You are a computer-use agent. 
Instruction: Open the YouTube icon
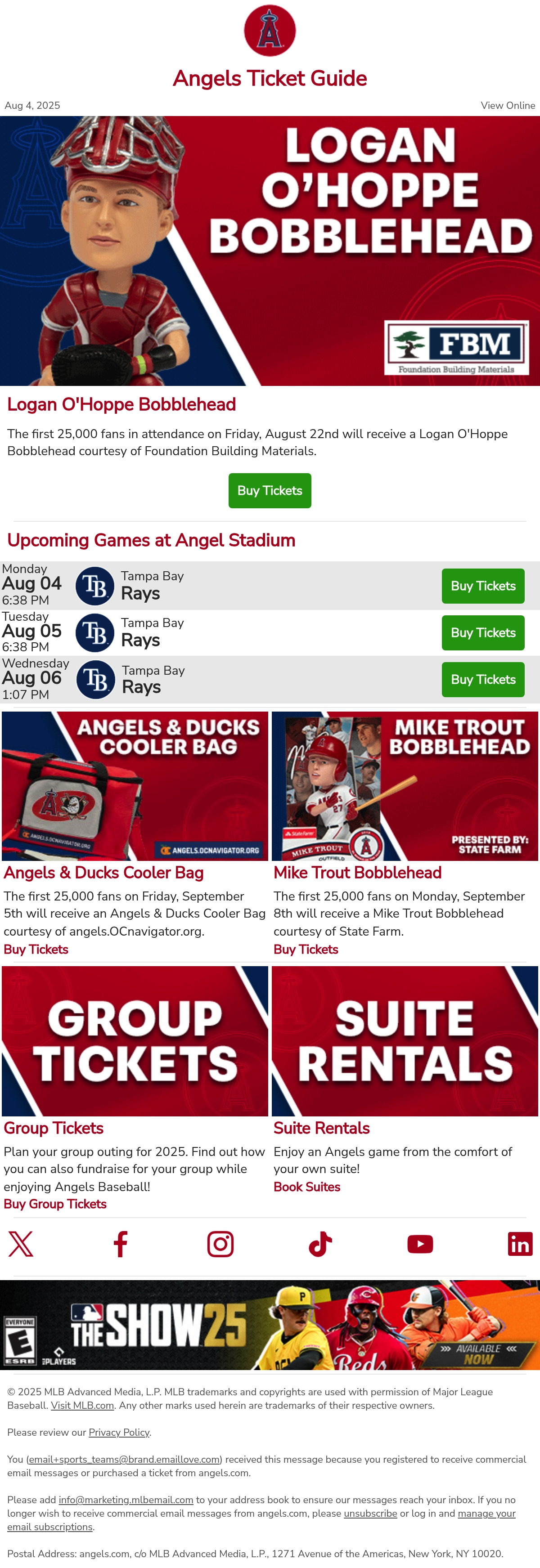pyautogui.click(x=420, y=1244)
